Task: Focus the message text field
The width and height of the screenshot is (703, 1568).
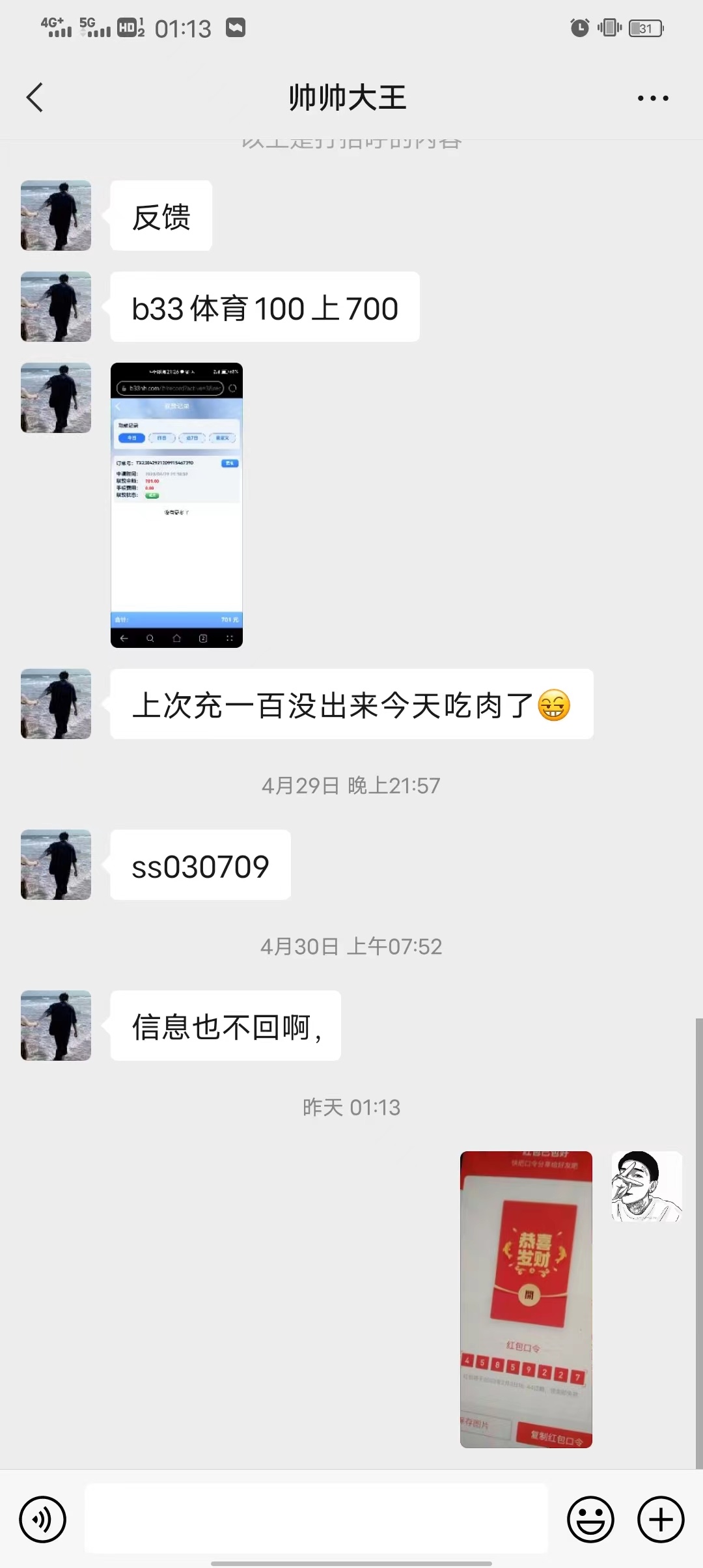Action: tap(316, 1519)
